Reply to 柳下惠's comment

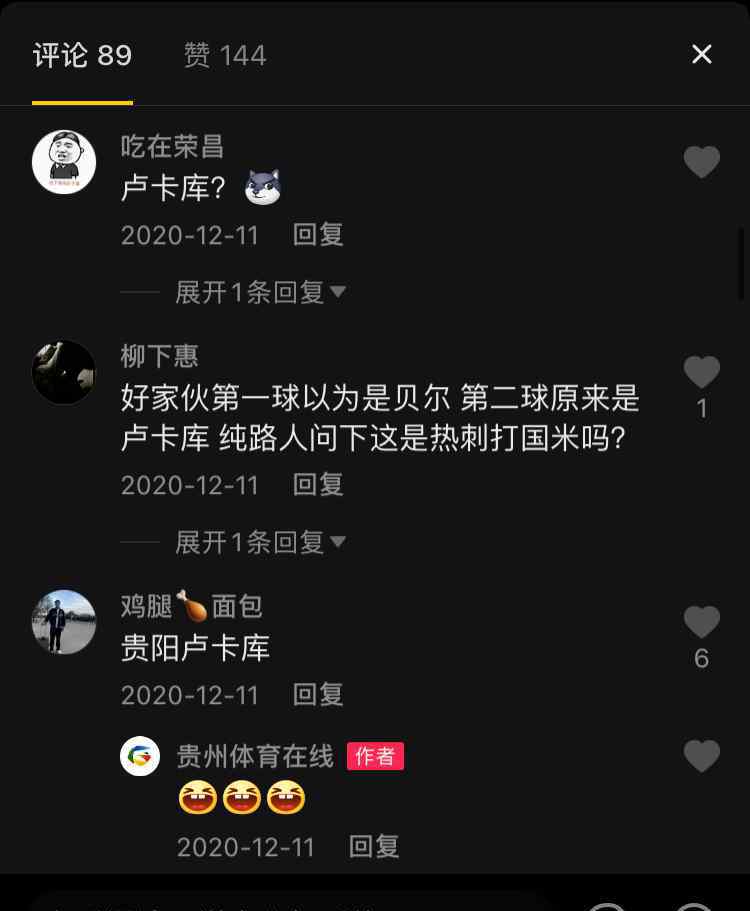(318, 485)
